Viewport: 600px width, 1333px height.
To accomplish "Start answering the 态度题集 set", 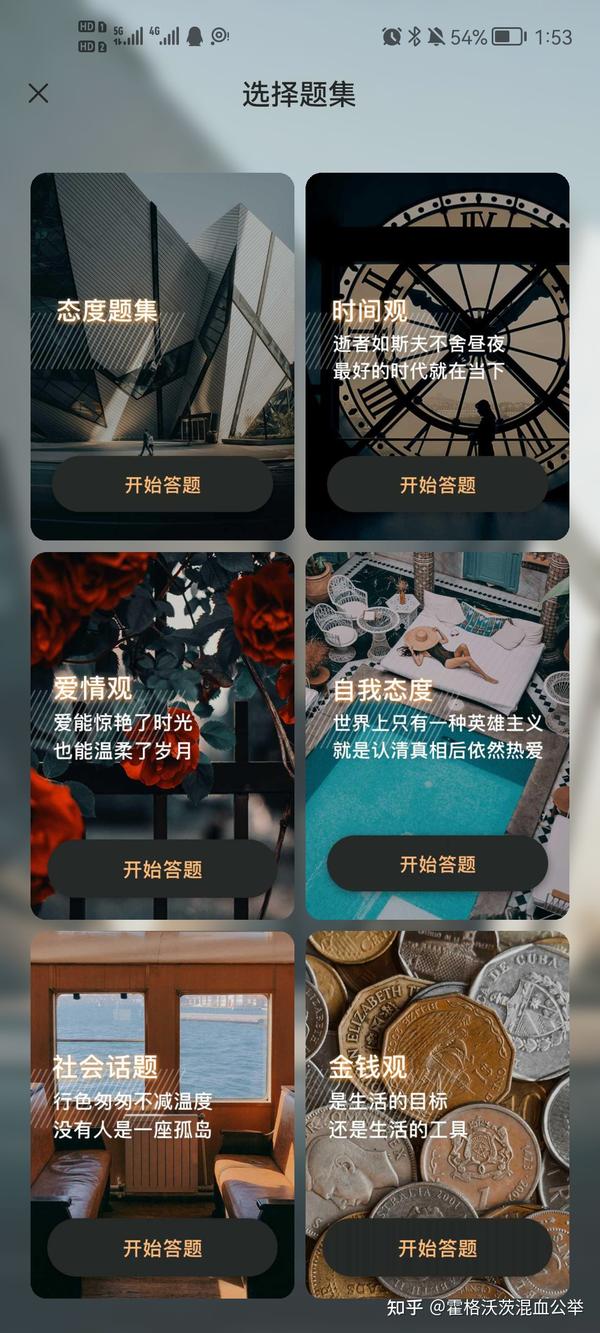I will [x=162, y=485].
